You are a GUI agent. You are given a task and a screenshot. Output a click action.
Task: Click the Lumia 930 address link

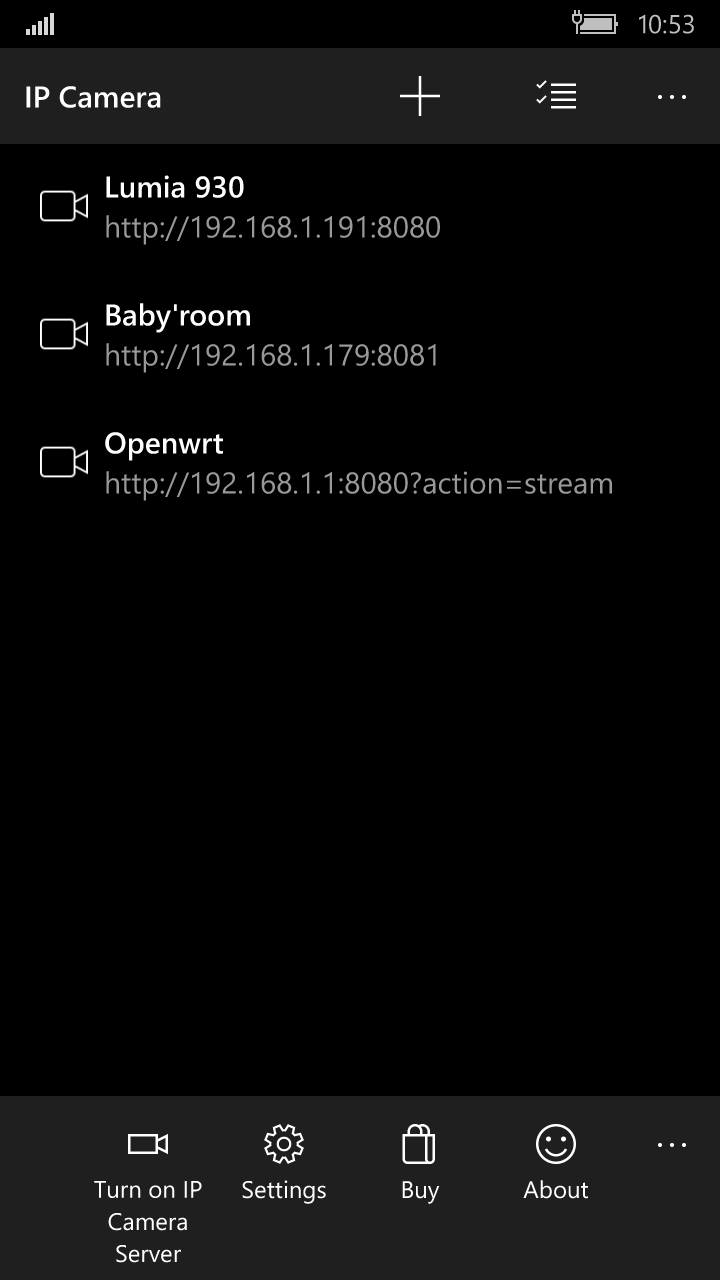pos(272,227)
